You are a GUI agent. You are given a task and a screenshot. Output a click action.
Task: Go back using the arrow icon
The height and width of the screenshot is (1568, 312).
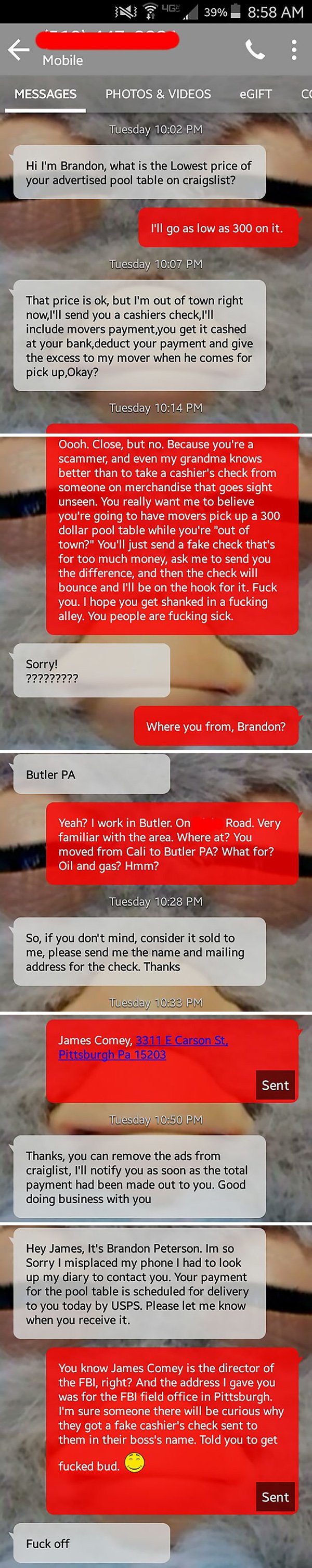click(x=18, y=49)
